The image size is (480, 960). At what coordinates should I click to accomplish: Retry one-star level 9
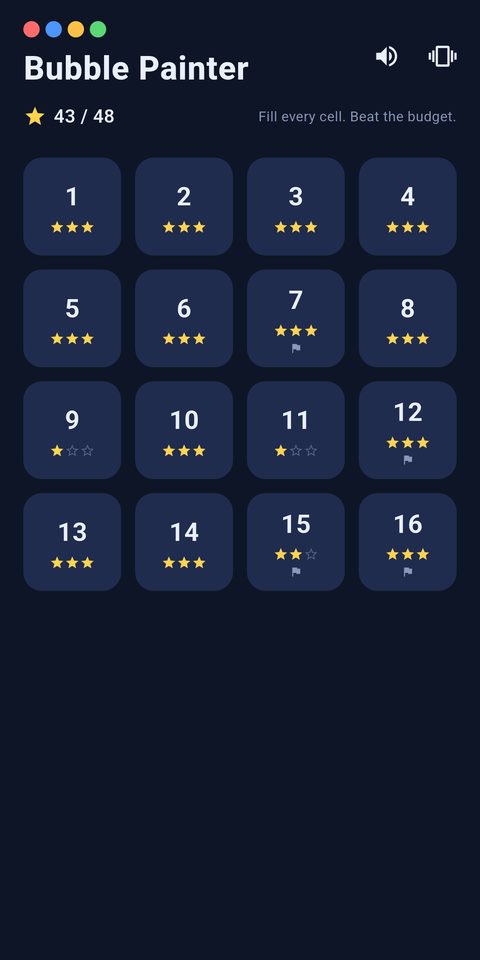[x=72, y=430]
